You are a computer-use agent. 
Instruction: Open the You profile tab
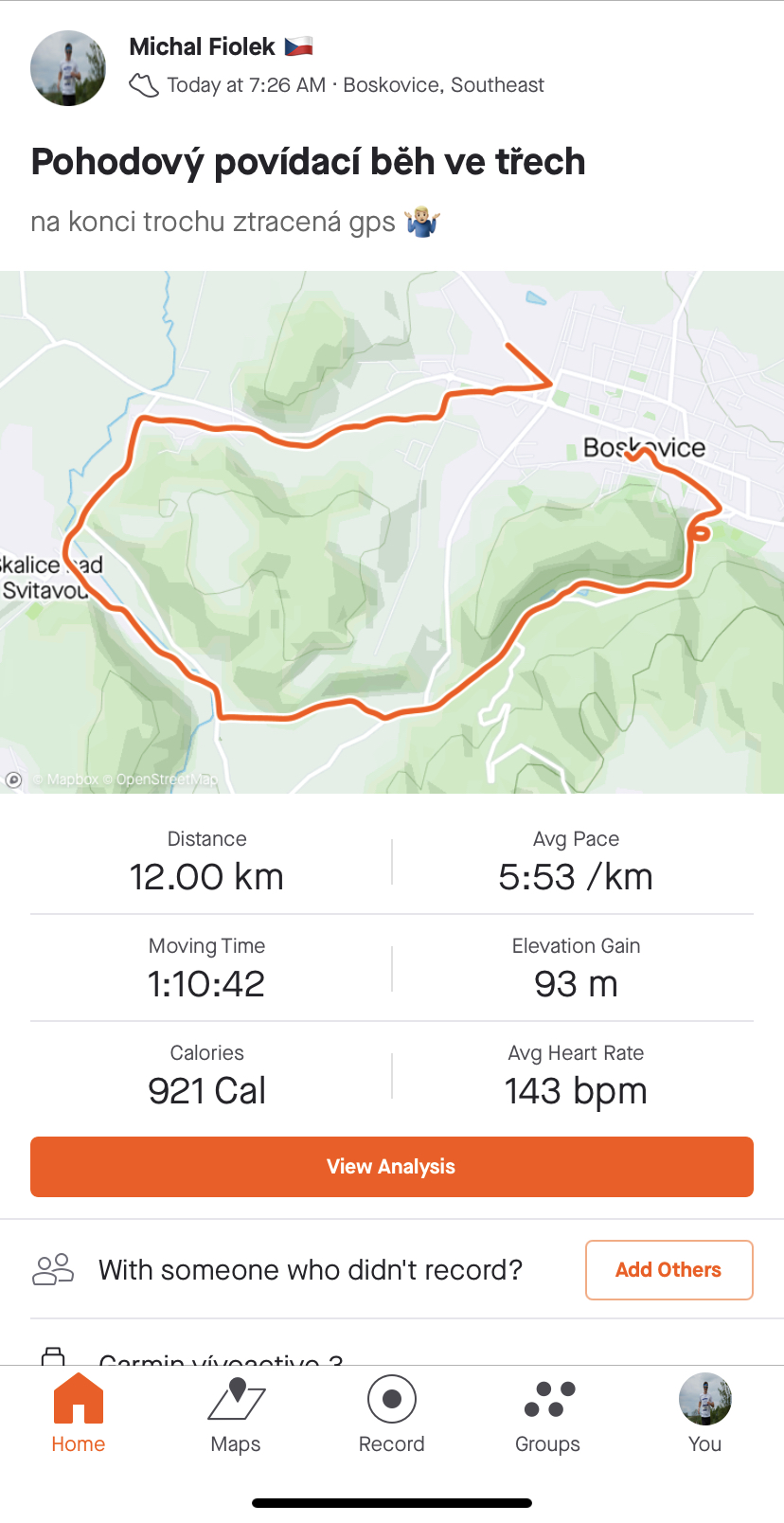click(705, 1414)
